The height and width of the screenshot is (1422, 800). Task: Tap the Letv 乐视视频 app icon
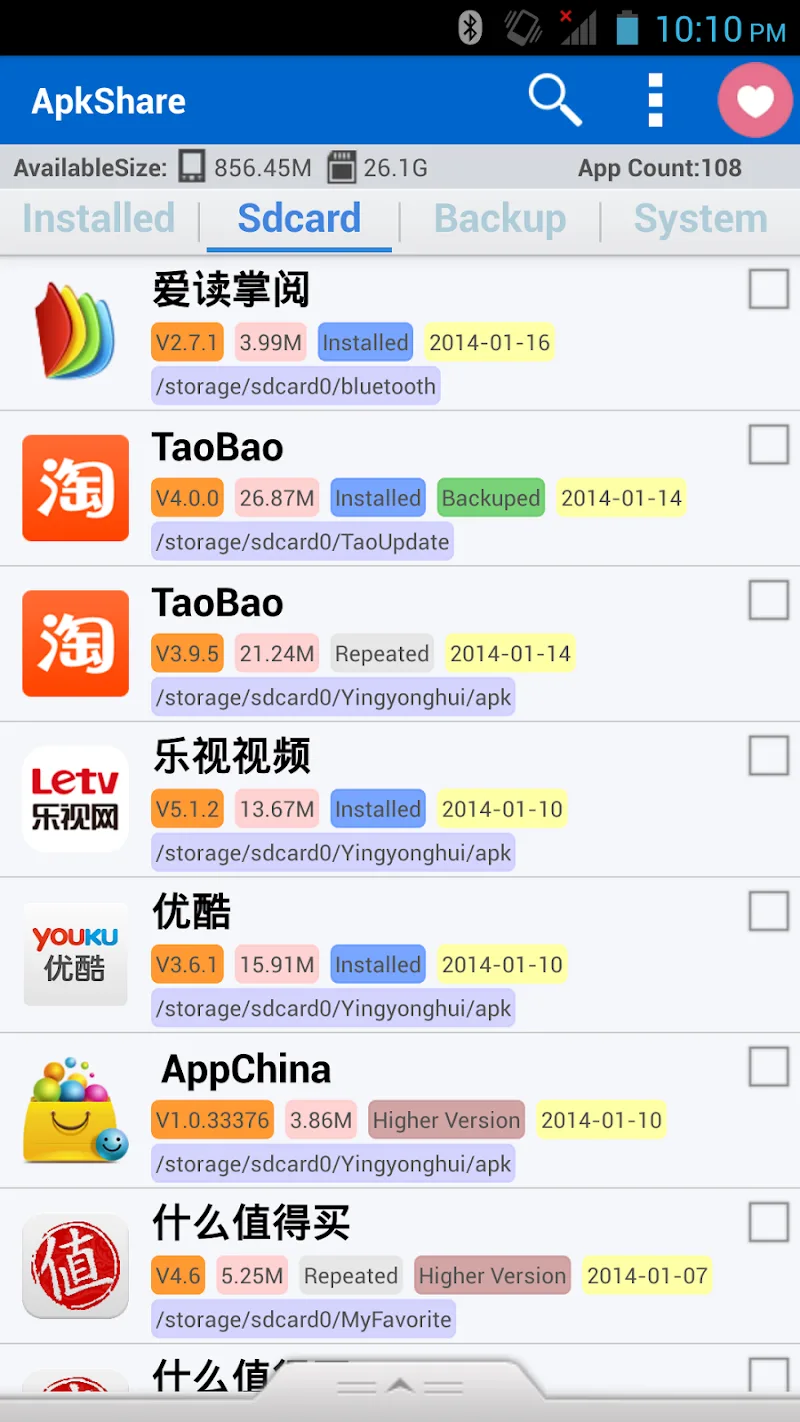[x=75, y=799]
